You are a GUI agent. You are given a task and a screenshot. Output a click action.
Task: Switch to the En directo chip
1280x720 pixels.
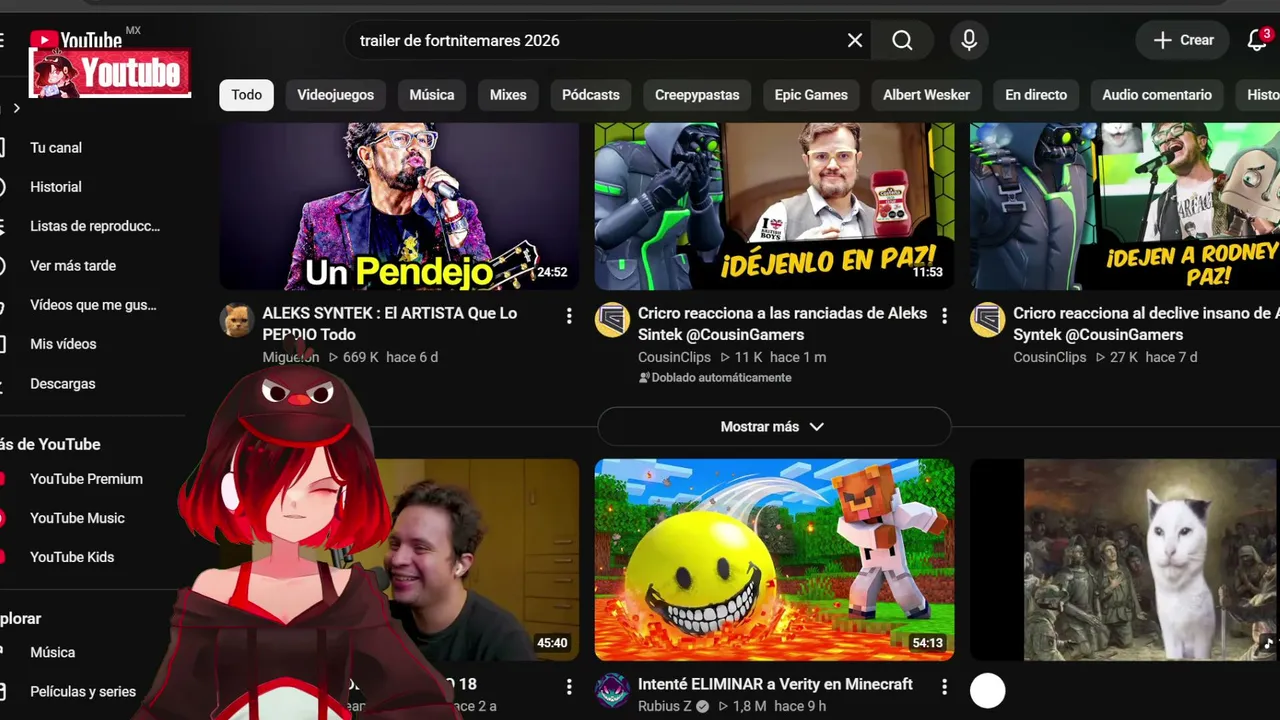[1036, 95]
